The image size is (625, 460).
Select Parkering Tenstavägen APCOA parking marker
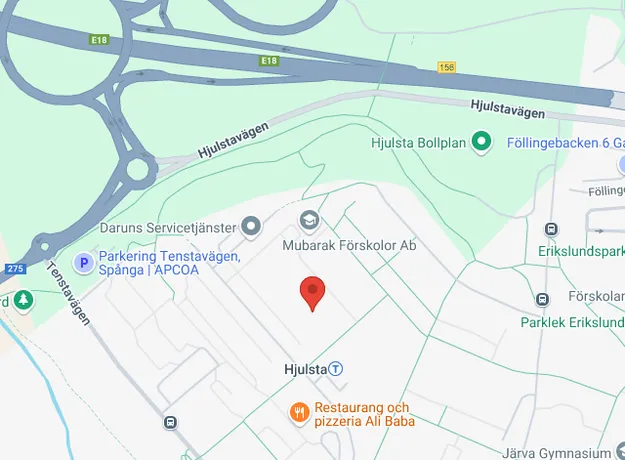(86, 263)
